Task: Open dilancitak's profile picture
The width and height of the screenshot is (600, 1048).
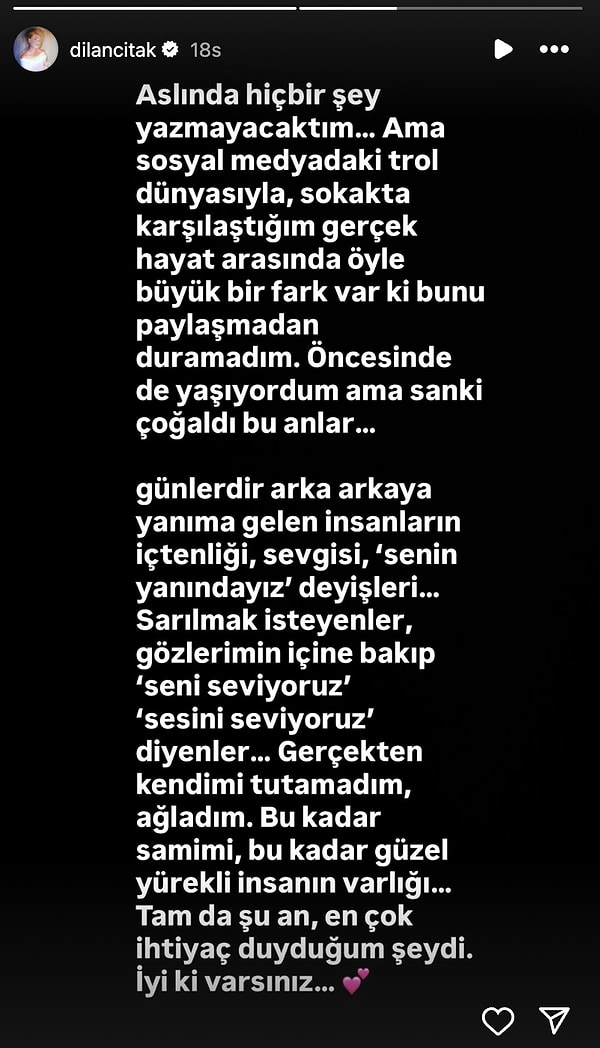Action: point(36,49)
